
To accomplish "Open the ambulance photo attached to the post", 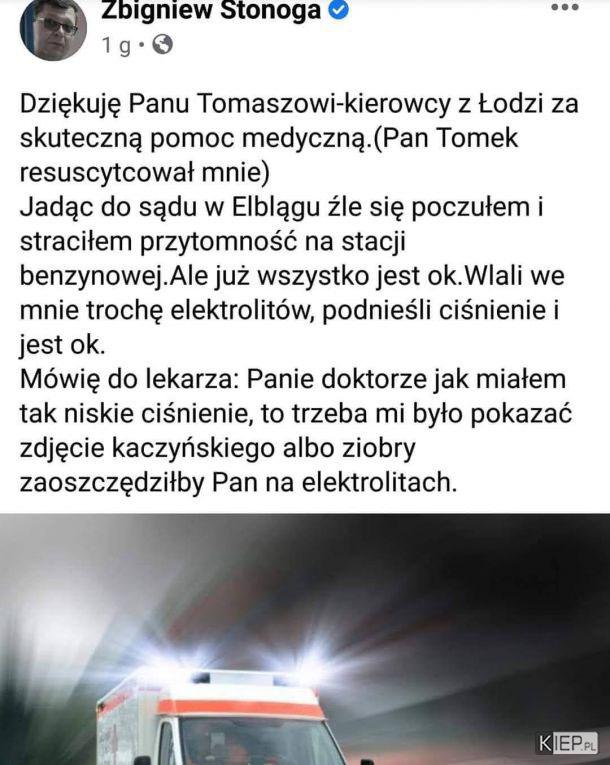I will coord(305,640).
